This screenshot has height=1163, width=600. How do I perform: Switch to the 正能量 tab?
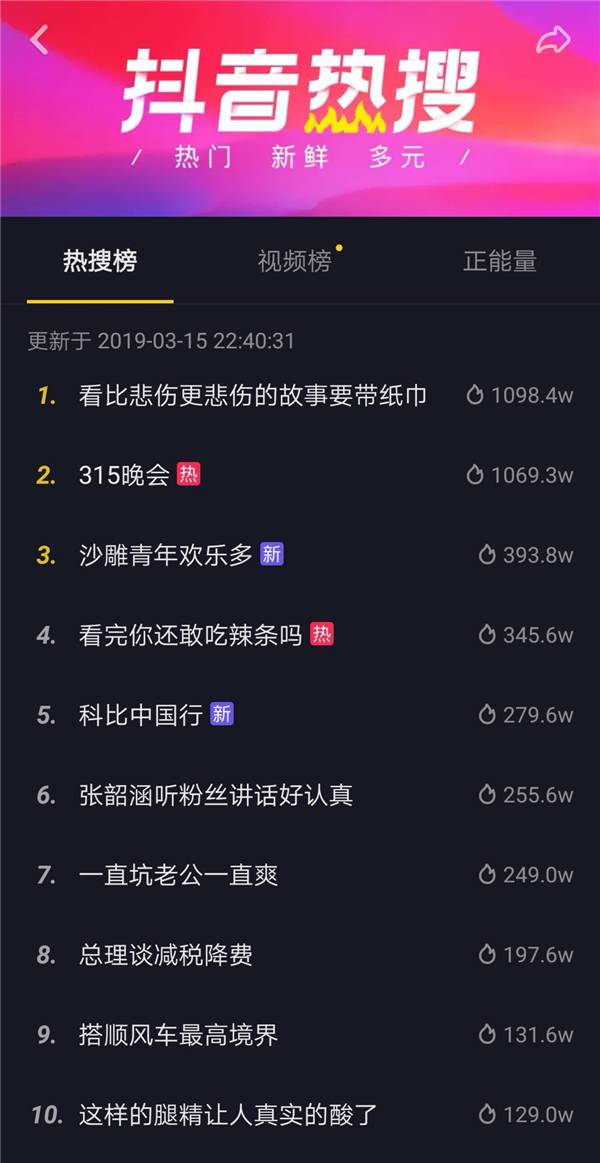click(x=500, y=262)
